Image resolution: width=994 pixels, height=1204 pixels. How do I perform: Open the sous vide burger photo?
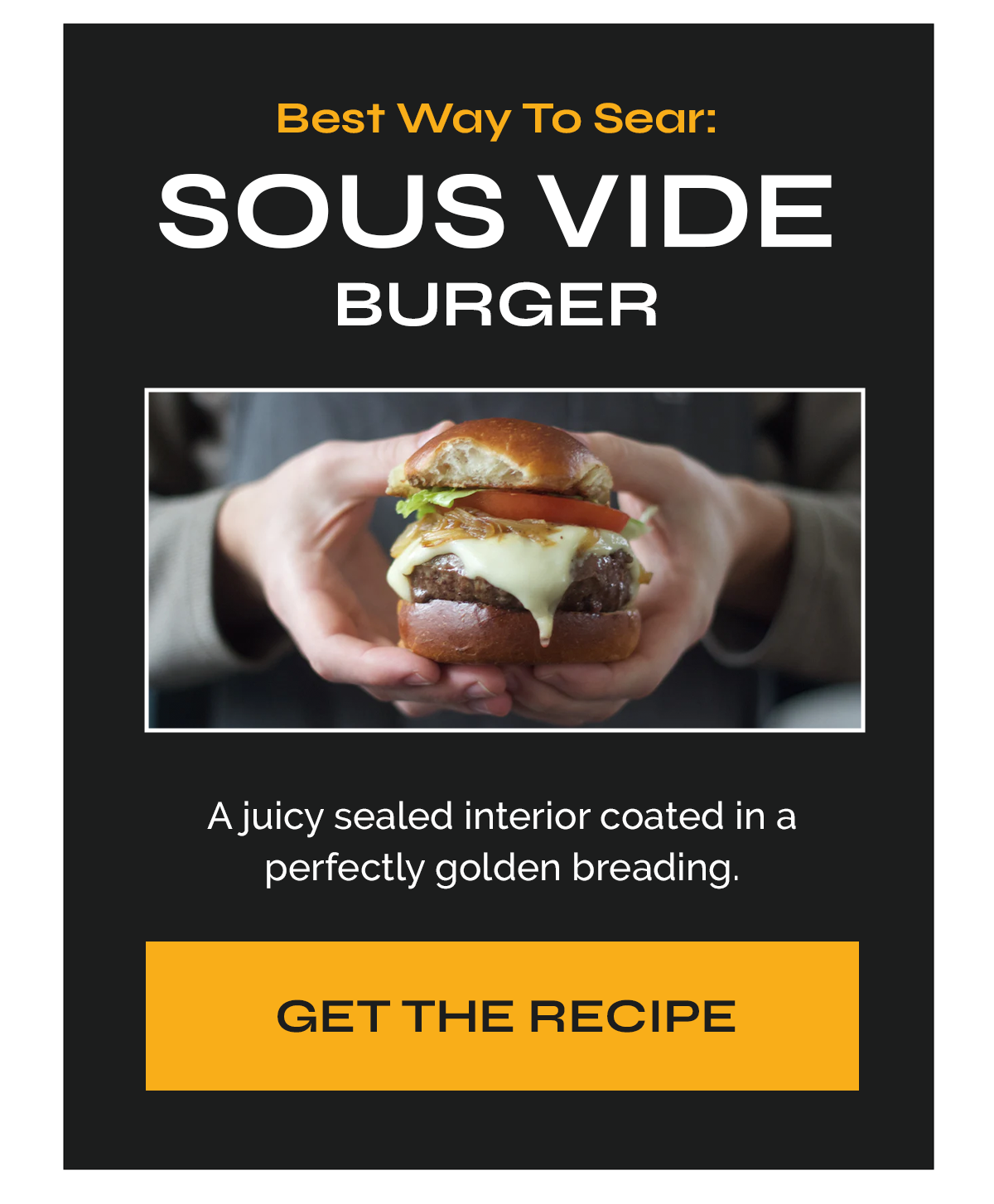point(504,560)
